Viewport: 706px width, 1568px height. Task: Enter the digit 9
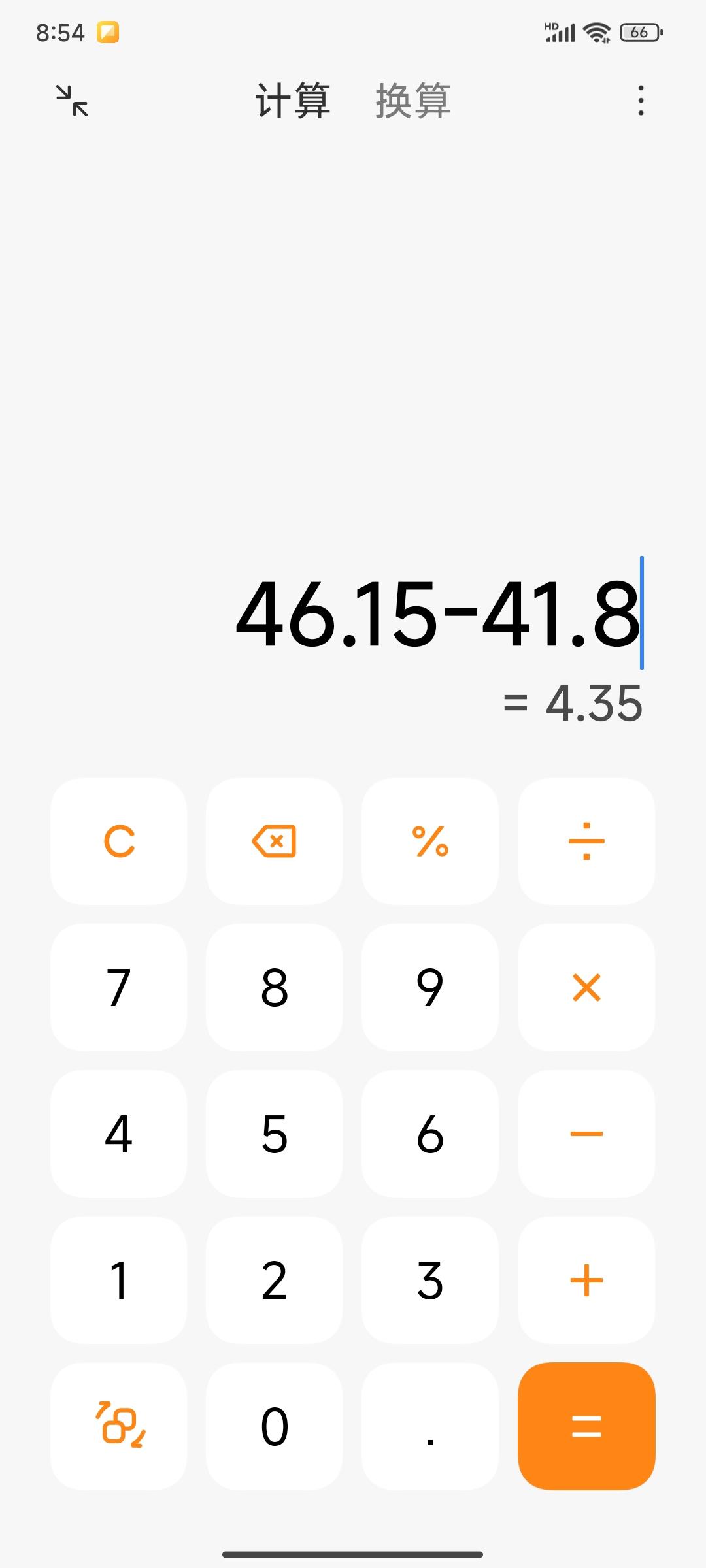pyautogui.click(x=430, y=987)
